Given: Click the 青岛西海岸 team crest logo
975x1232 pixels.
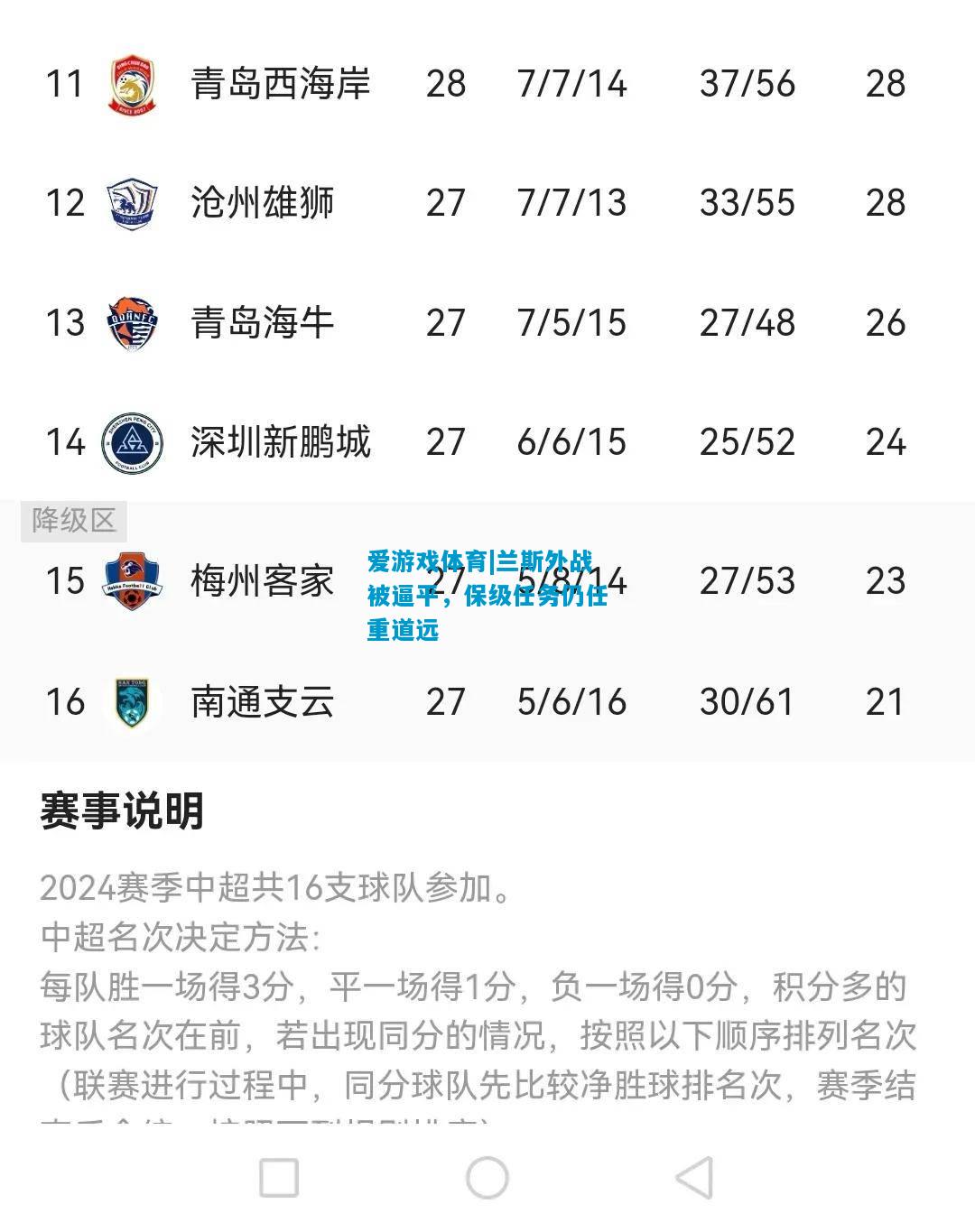Looking at the screenshot, I should [134, 84].
